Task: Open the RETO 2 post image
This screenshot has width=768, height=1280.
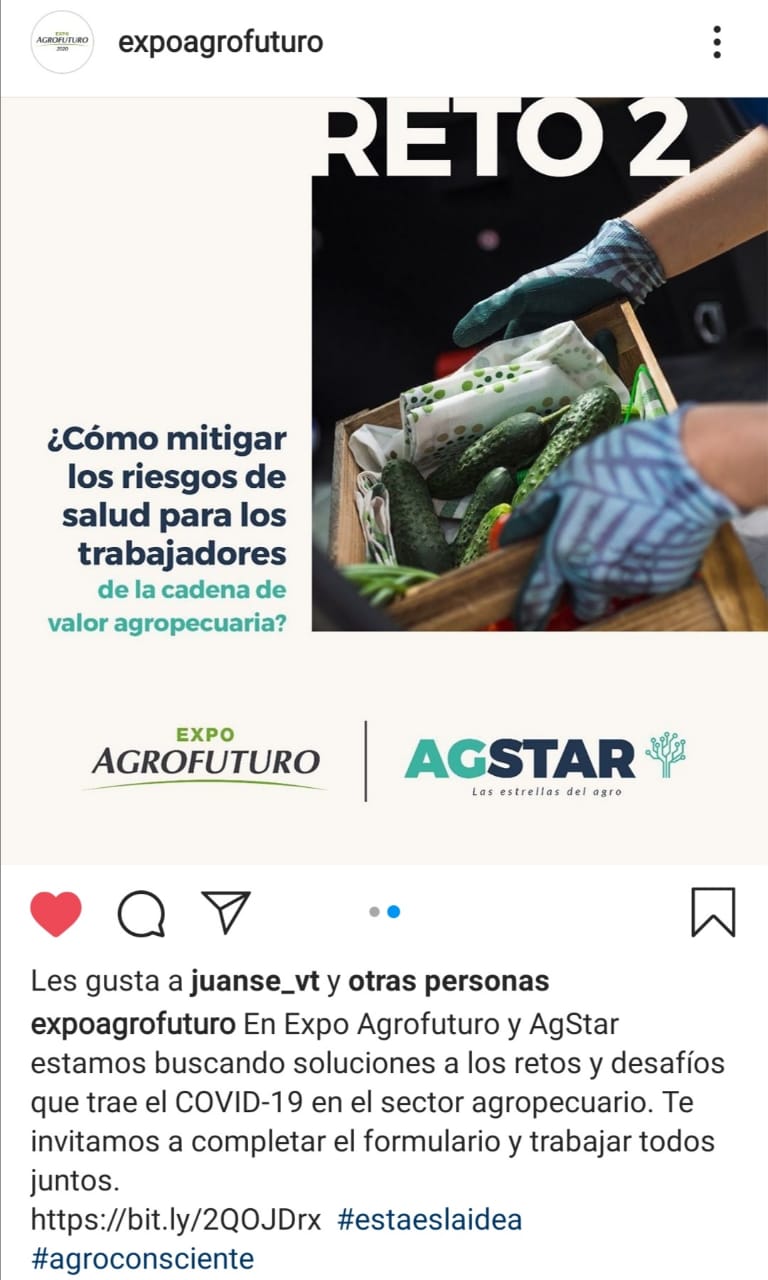Action: 384,480
